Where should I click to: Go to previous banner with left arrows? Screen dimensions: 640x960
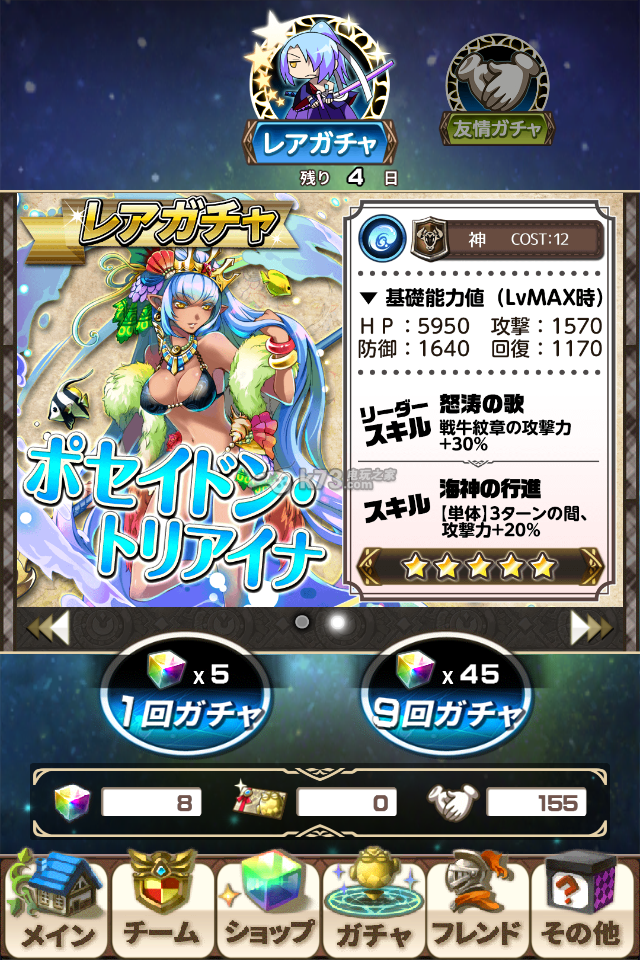pos(47,628)
